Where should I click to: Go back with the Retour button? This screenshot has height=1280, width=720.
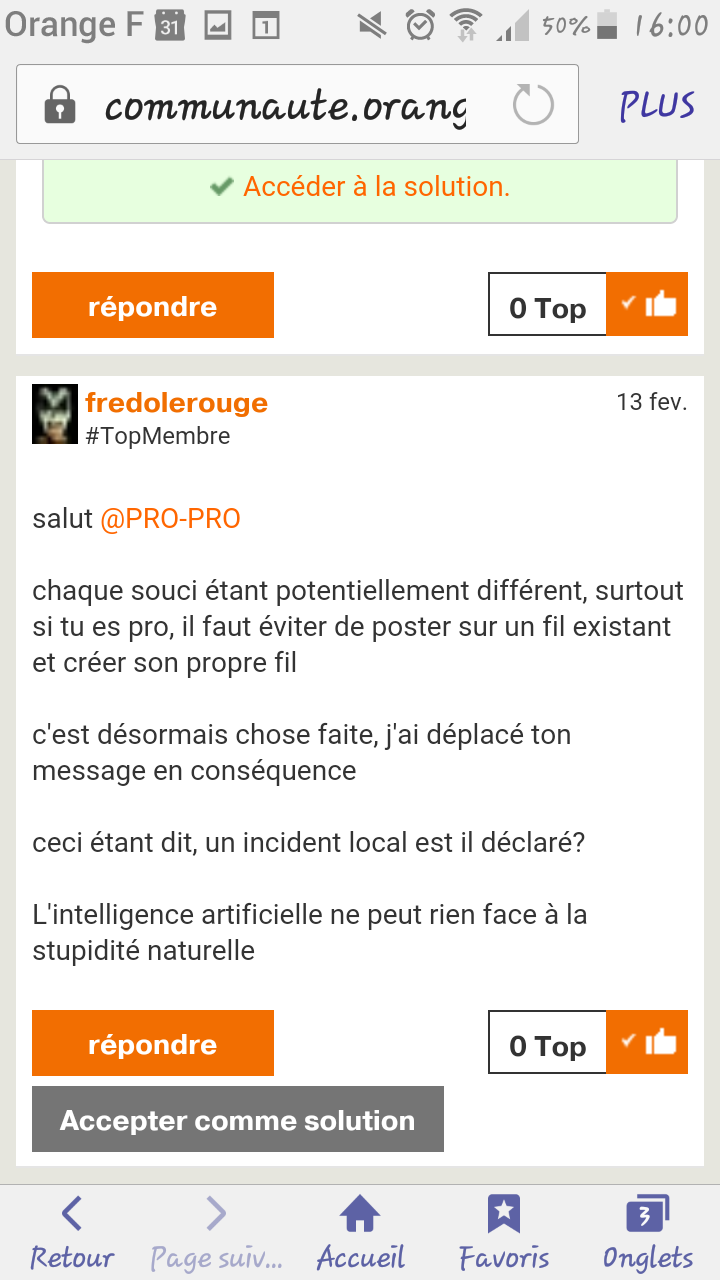pos(72,1235)
